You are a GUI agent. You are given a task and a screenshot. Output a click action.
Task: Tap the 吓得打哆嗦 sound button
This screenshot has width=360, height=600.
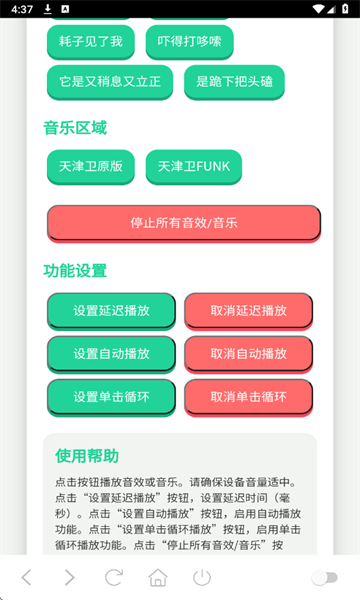click(189, 41)
